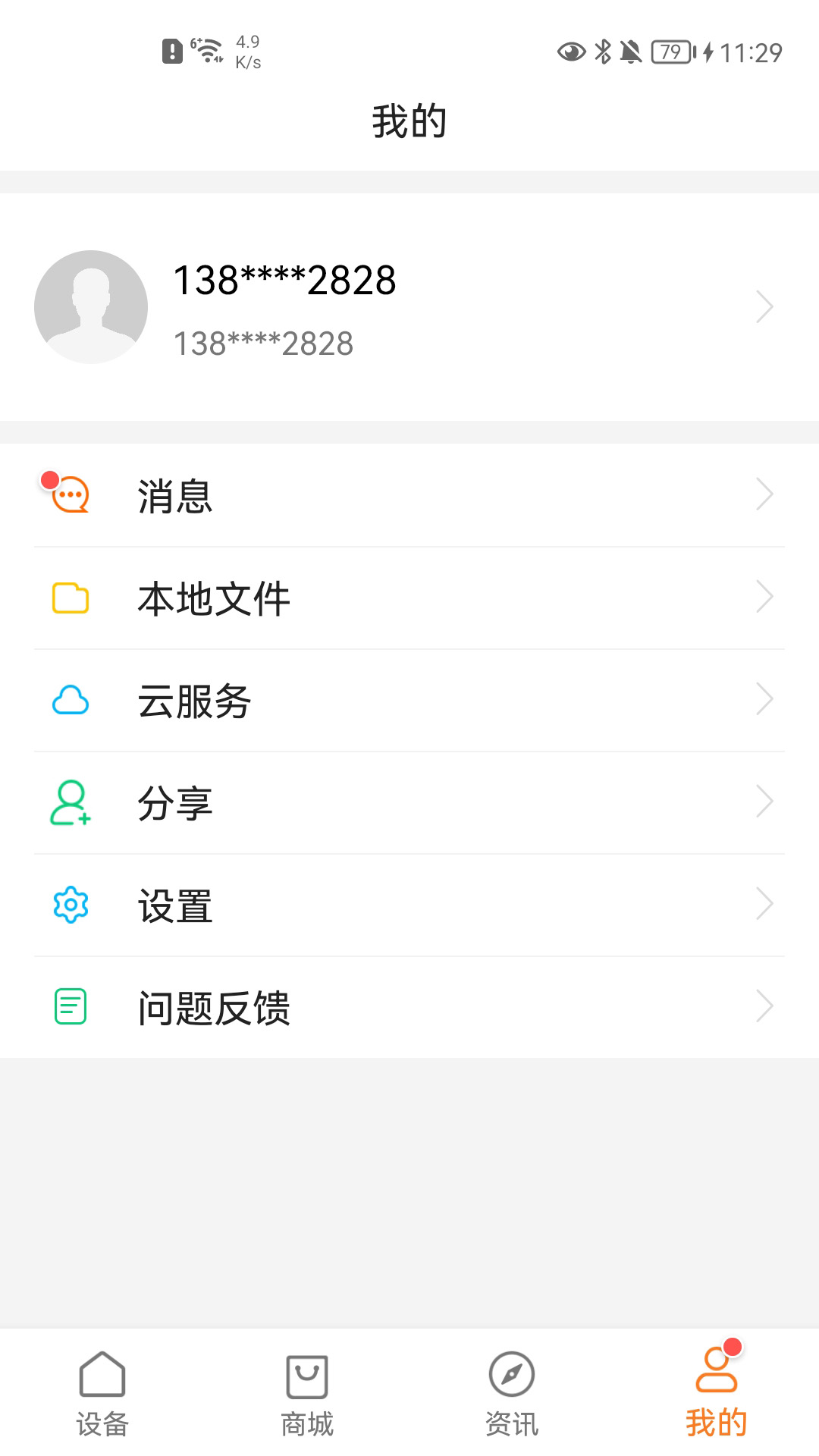
Task: Open the 138****2828 account profile
Action: (x=409, y=307)
